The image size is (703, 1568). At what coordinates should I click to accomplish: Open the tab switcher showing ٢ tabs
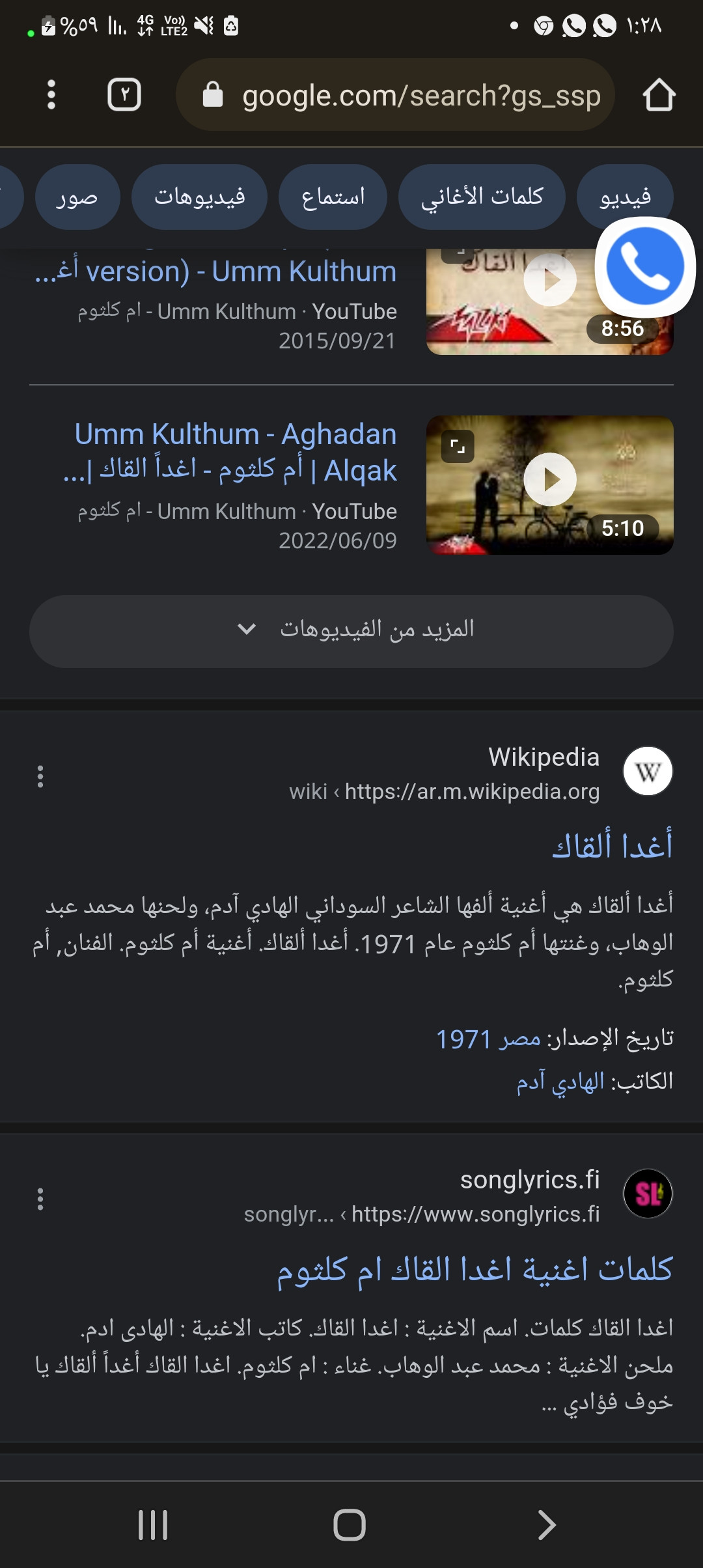[124, 95]
